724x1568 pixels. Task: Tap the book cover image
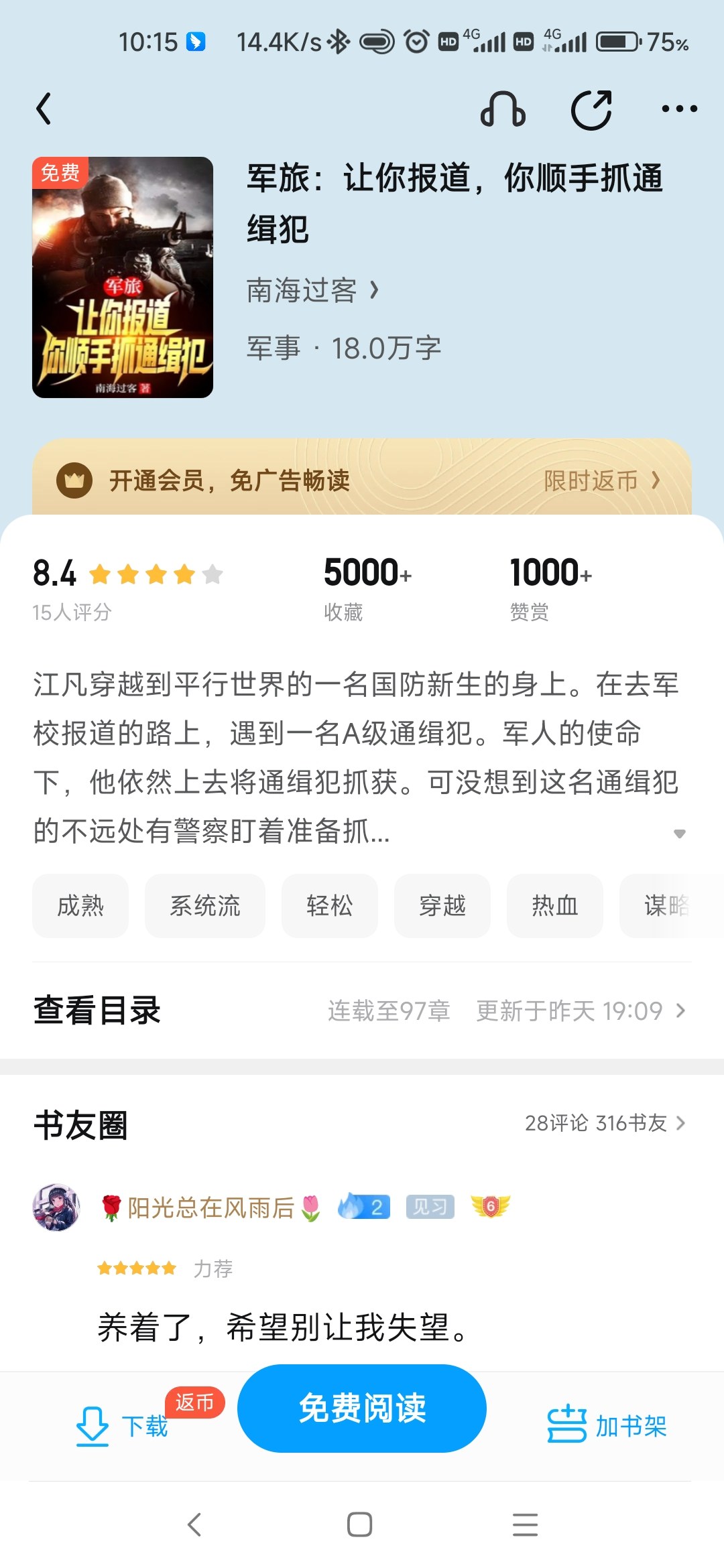[x=123, y=277]
